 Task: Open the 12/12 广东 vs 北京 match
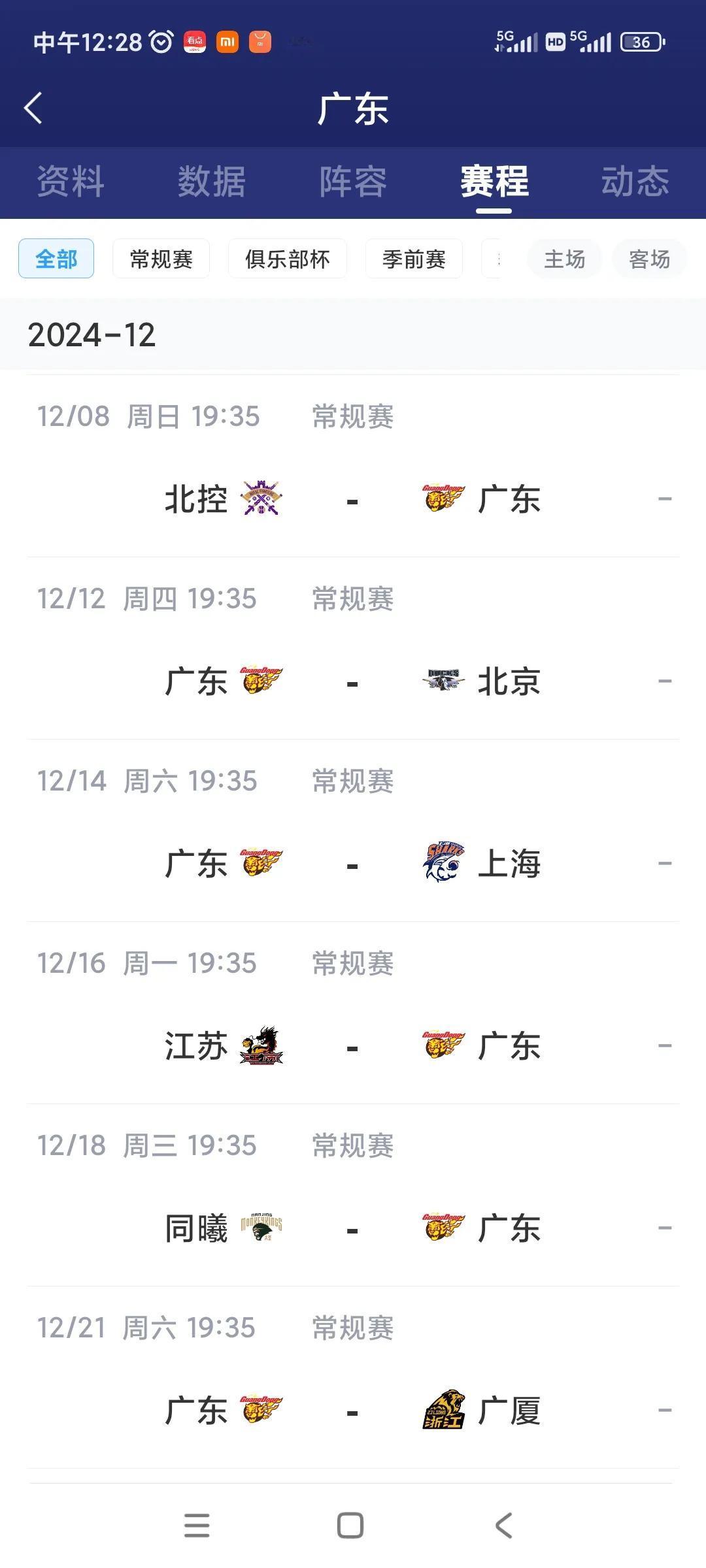[353, 648]
